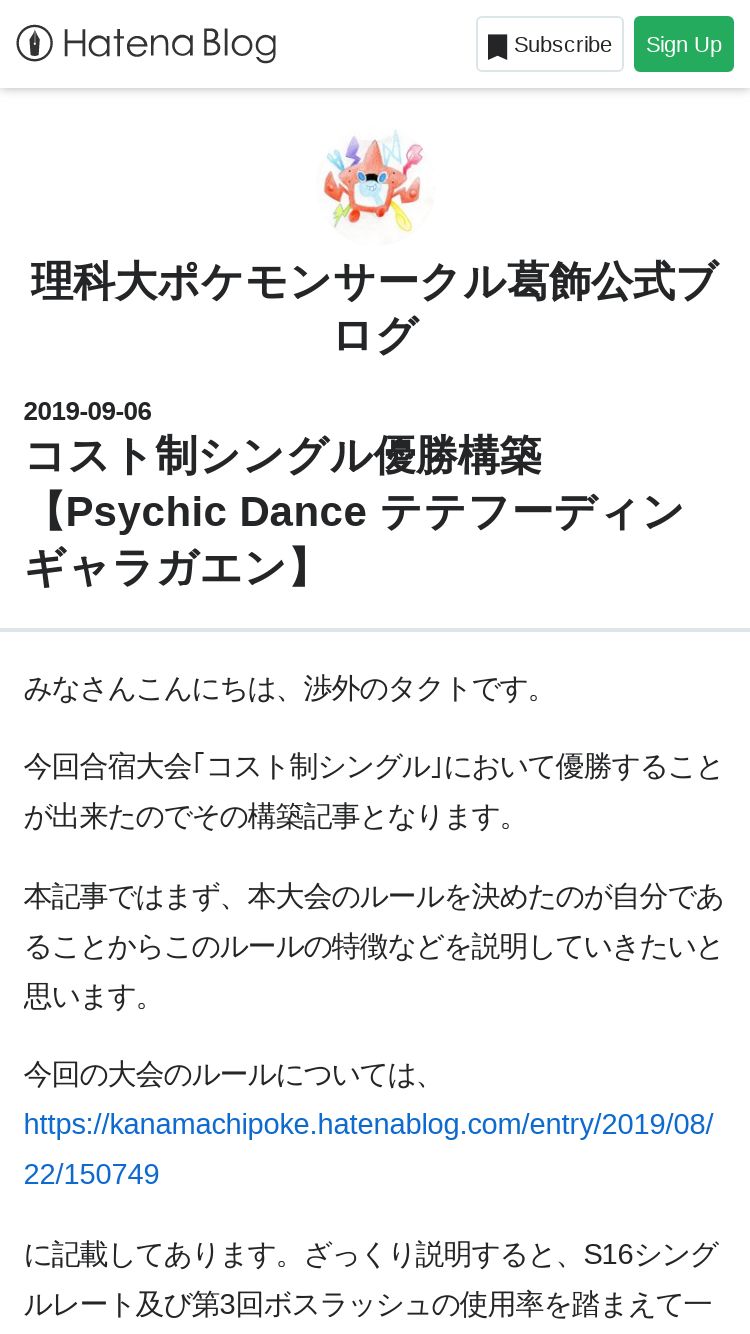Open the blog's avatar image
Image resolution: width=750 pixels, height=1334 pixels.
pyautogui.click(x=375, y=187)
